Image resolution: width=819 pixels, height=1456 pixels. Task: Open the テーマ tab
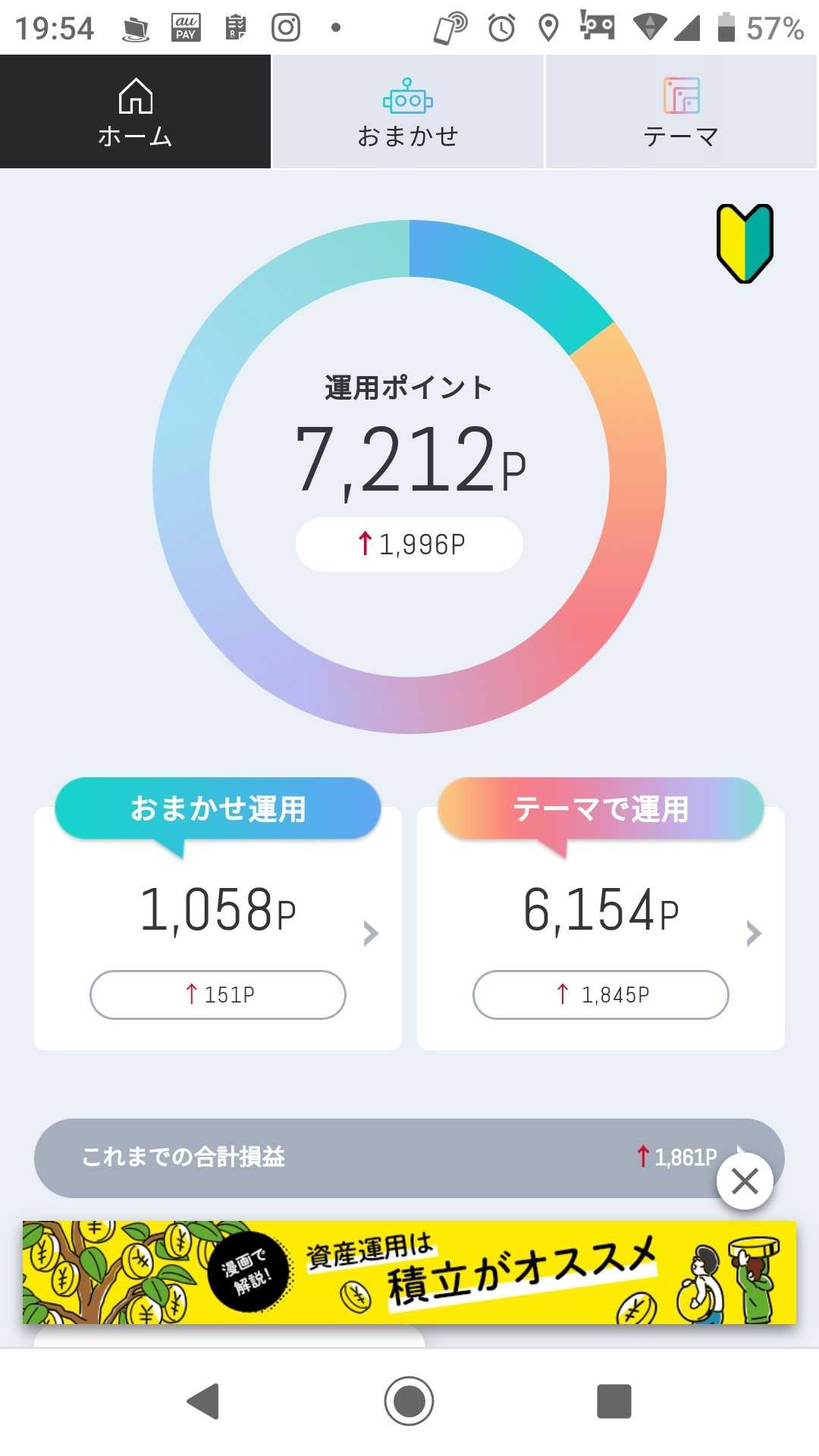click(x=681, y=111)
